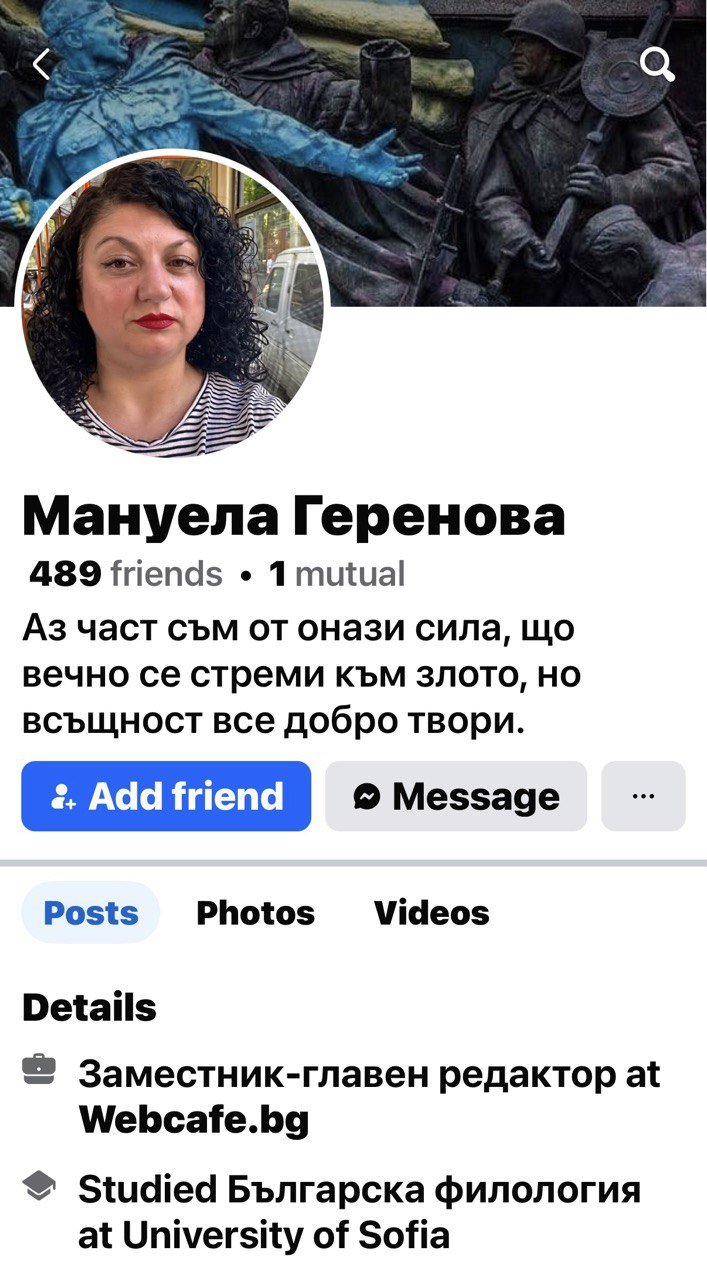Image resolution: width=707 pixels, height=1280 pixels.
Task: Go back using the top arrow
Action: pyautogui.click(x=41, y=65)
